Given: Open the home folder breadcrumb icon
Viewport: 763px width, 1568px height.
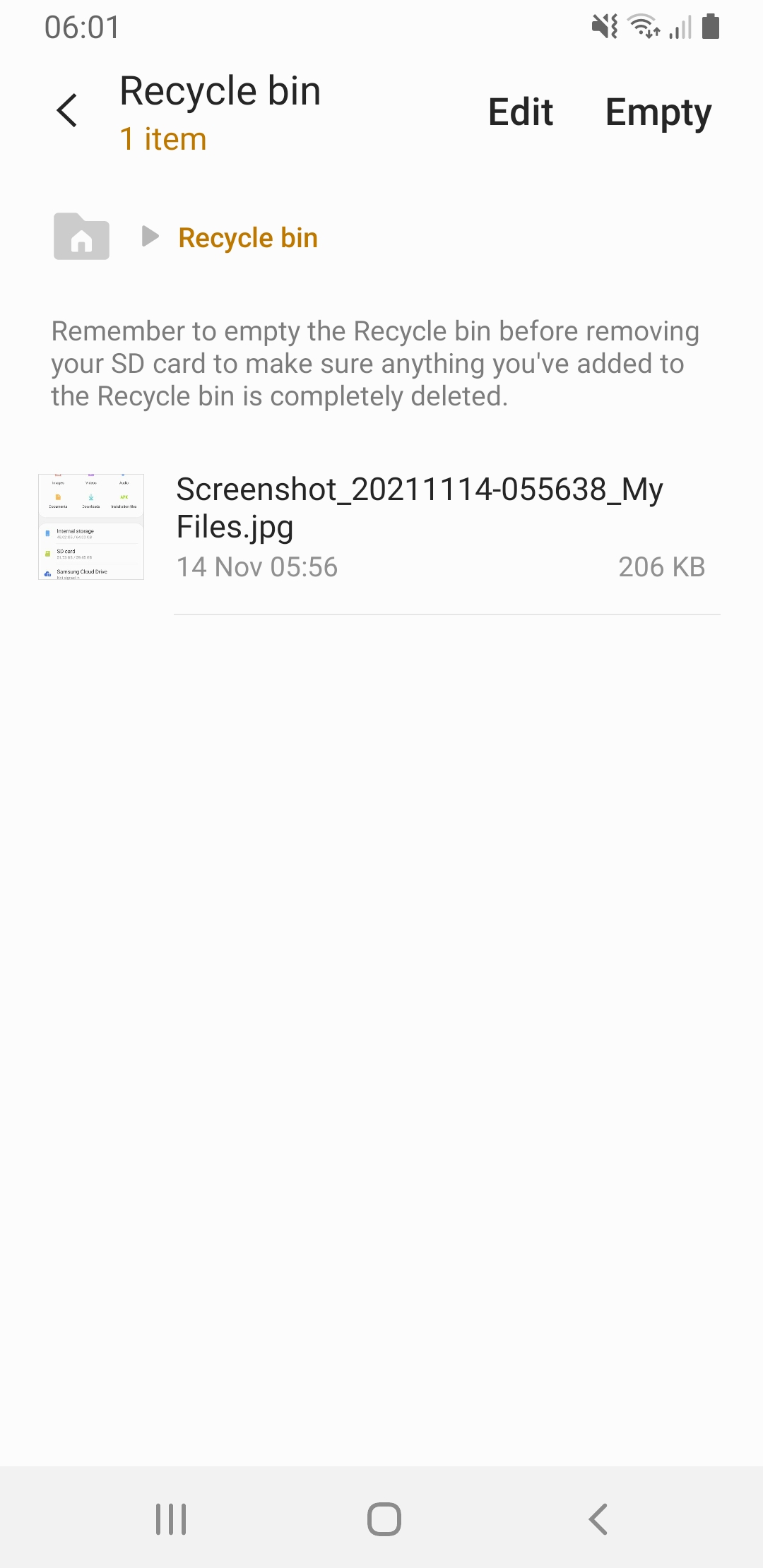Looking at the screenshot, I should tap(81, 237).
